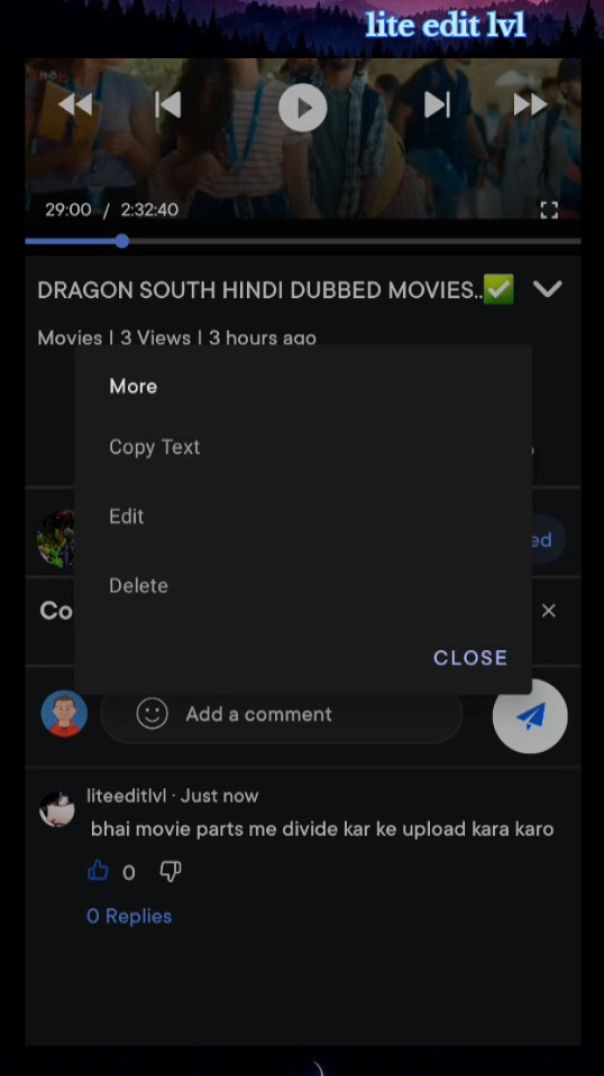Skip to the previous video
Screen dimensions: 604x1076
(x=168, y=105)
